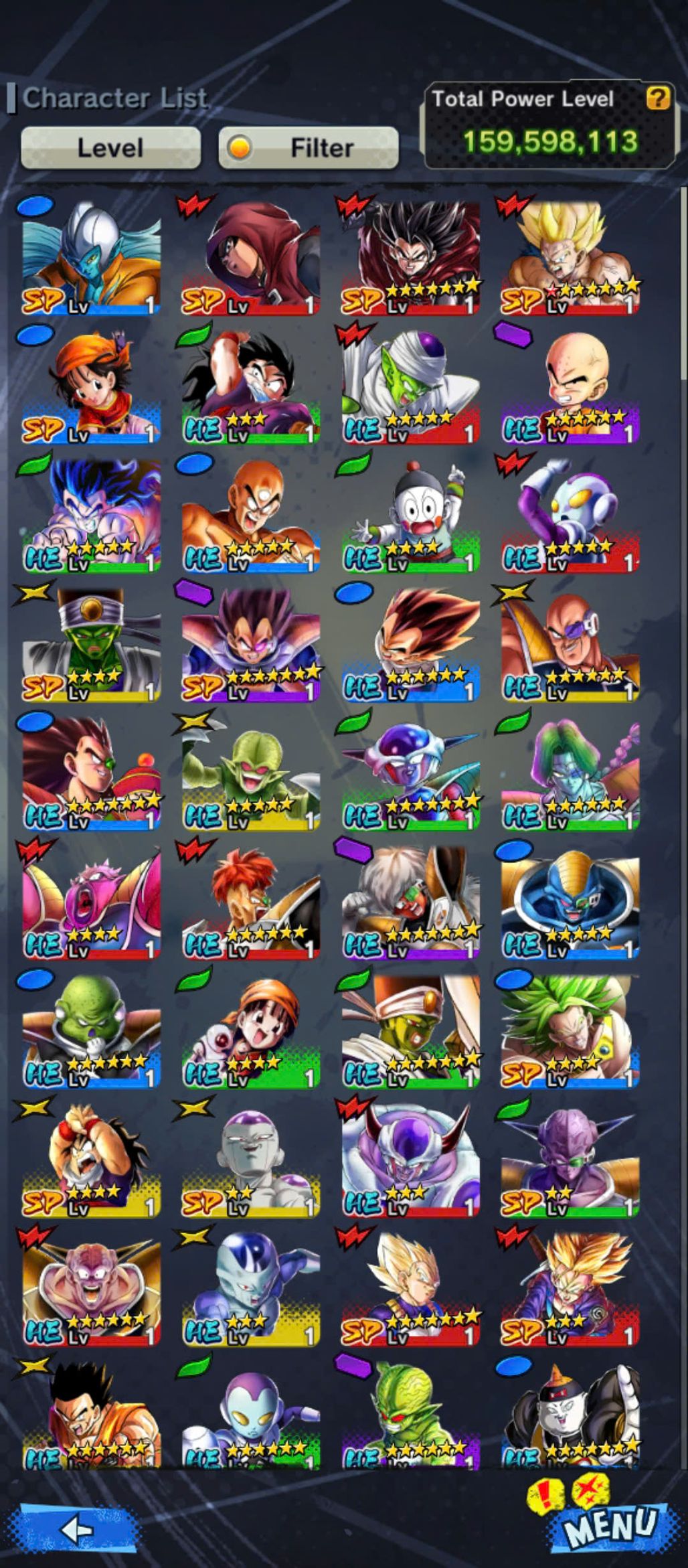Image resolution: width=688 pixels, height=1568 pixels.
Task: Open the Saibaman yellow card
Action: coord(251,773)
